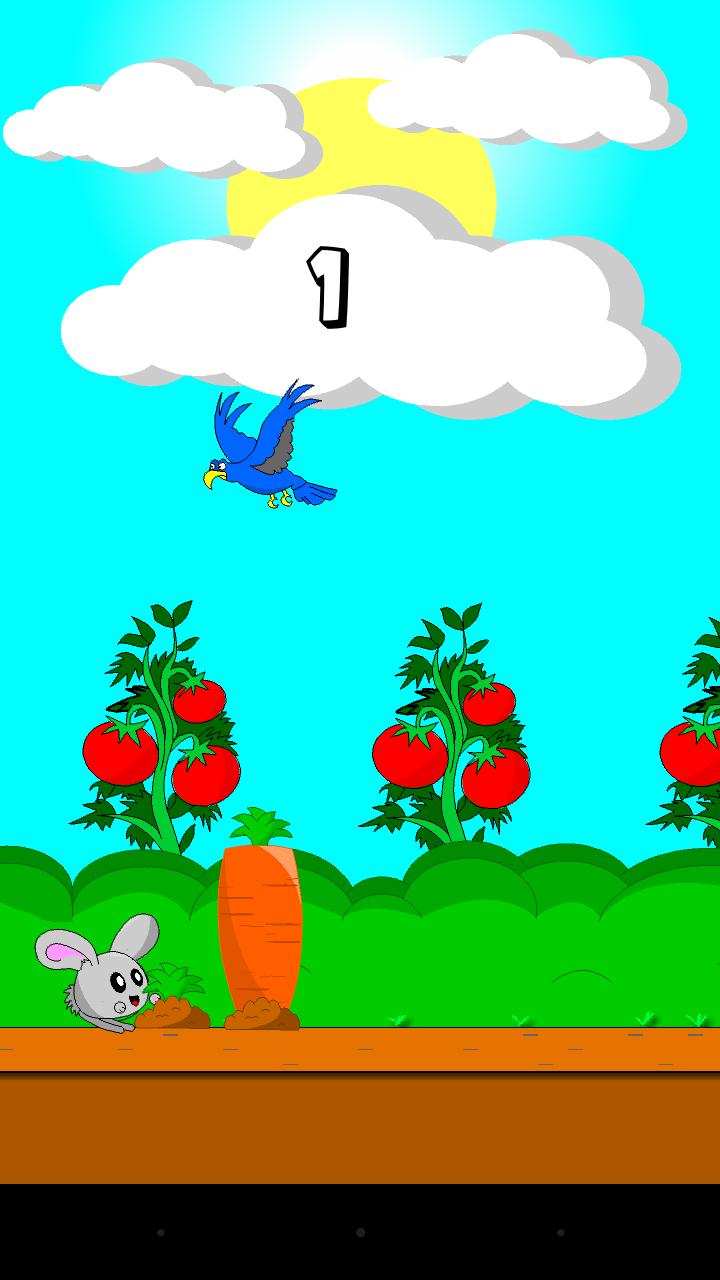This screenshot has height=1280, width=720.
Task: Tap the dimmed back dot in navigation bar
Action: click(160, 1232)
